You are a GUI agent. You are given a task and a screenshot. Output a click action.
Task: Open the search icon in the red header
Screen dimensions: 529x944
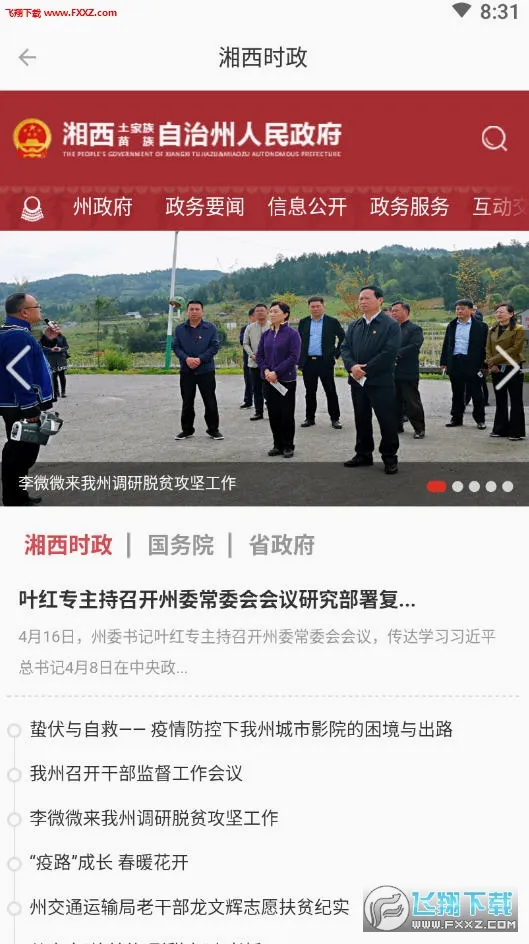click(x=494, y=139)
